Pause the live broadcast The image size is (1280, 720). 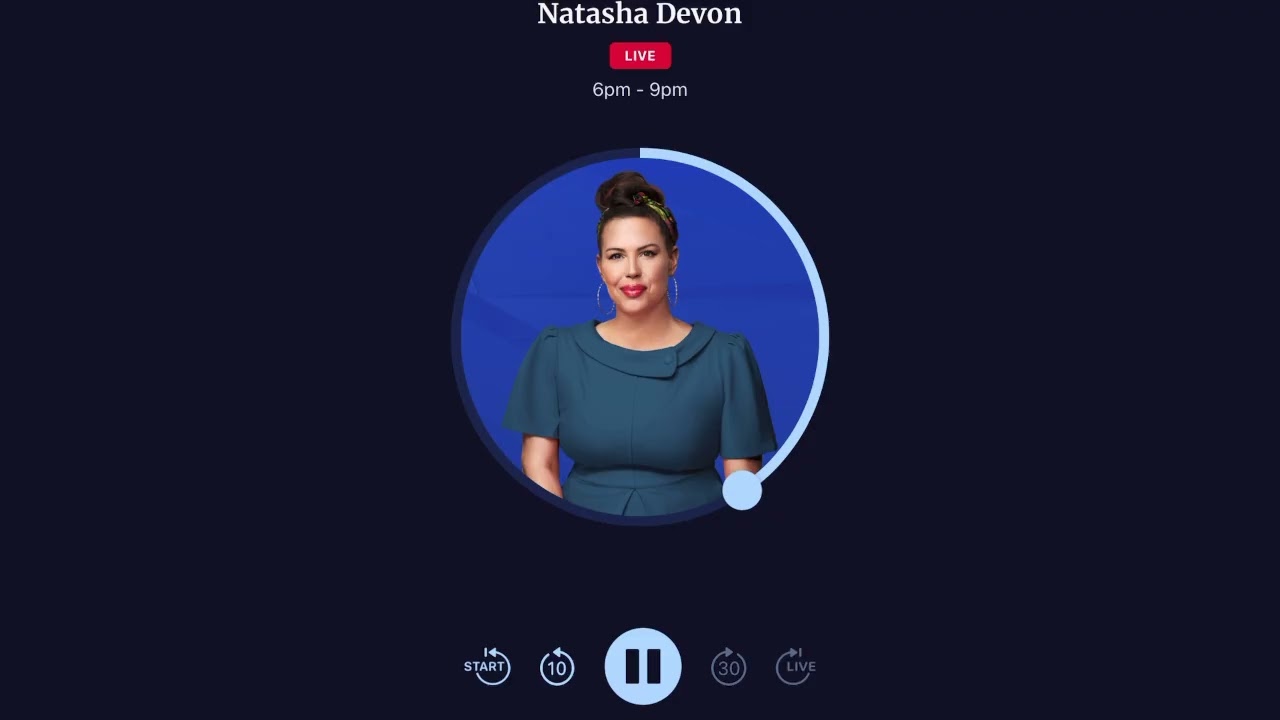pos(642,666)
